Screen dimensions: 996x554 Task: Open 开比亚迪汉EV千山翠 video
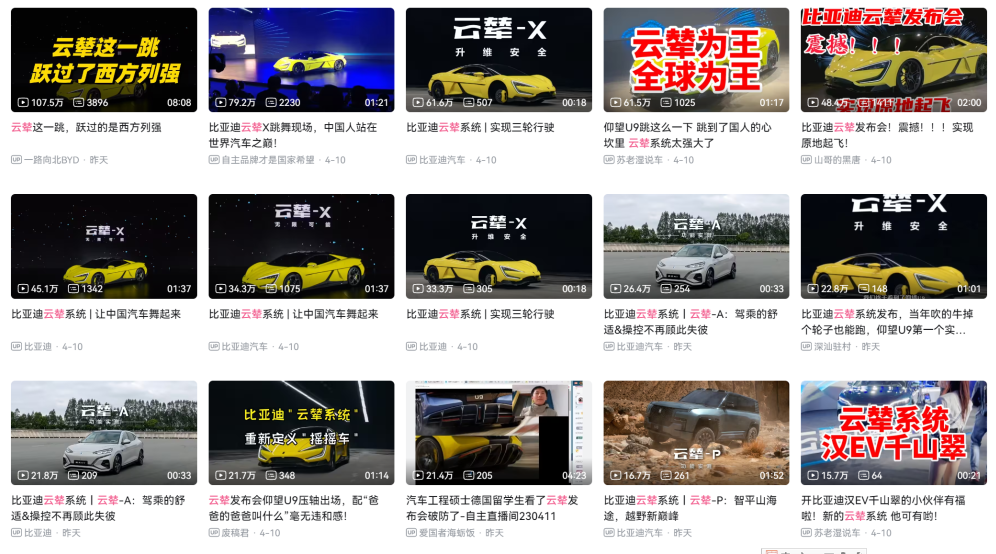point(894,432)
